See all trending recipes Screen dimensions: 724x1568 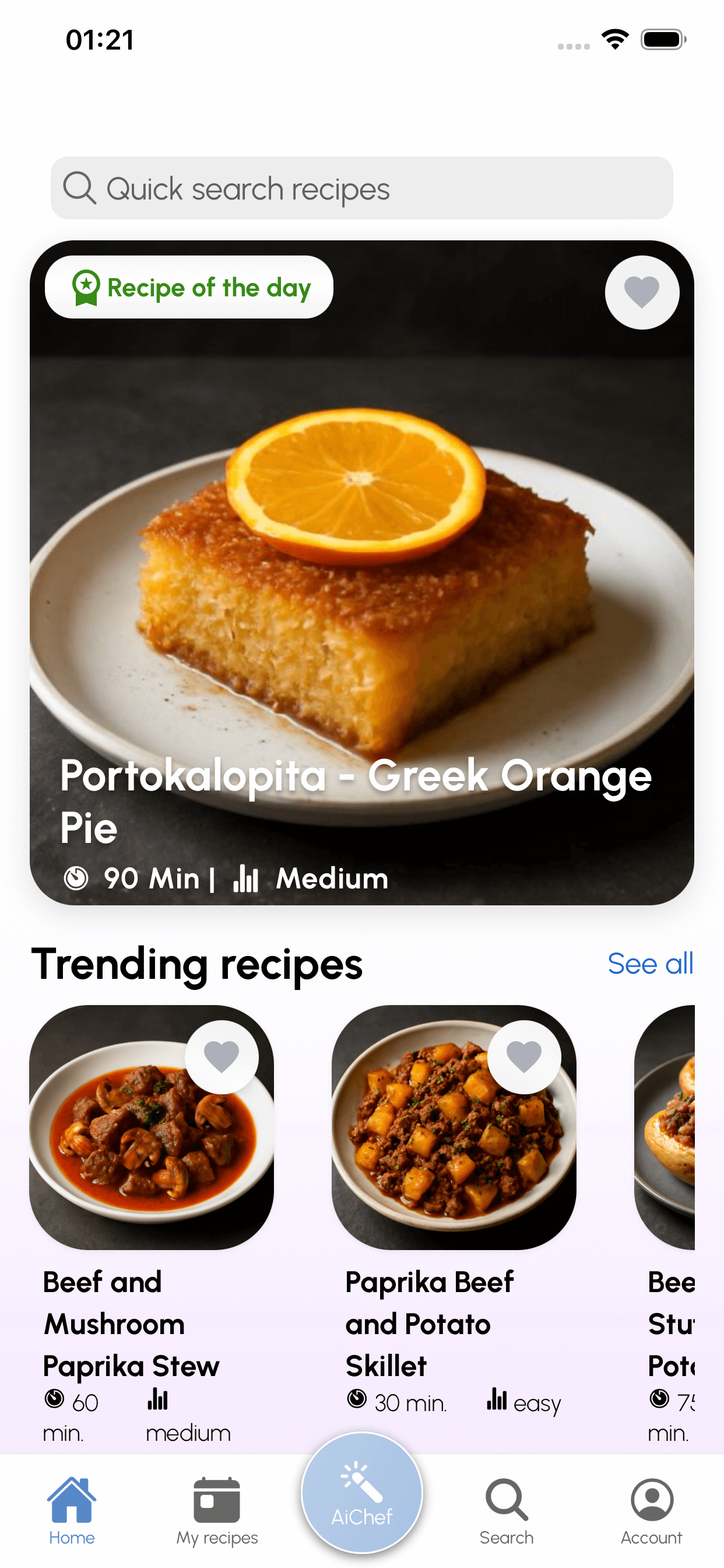(x=650, y=964)
